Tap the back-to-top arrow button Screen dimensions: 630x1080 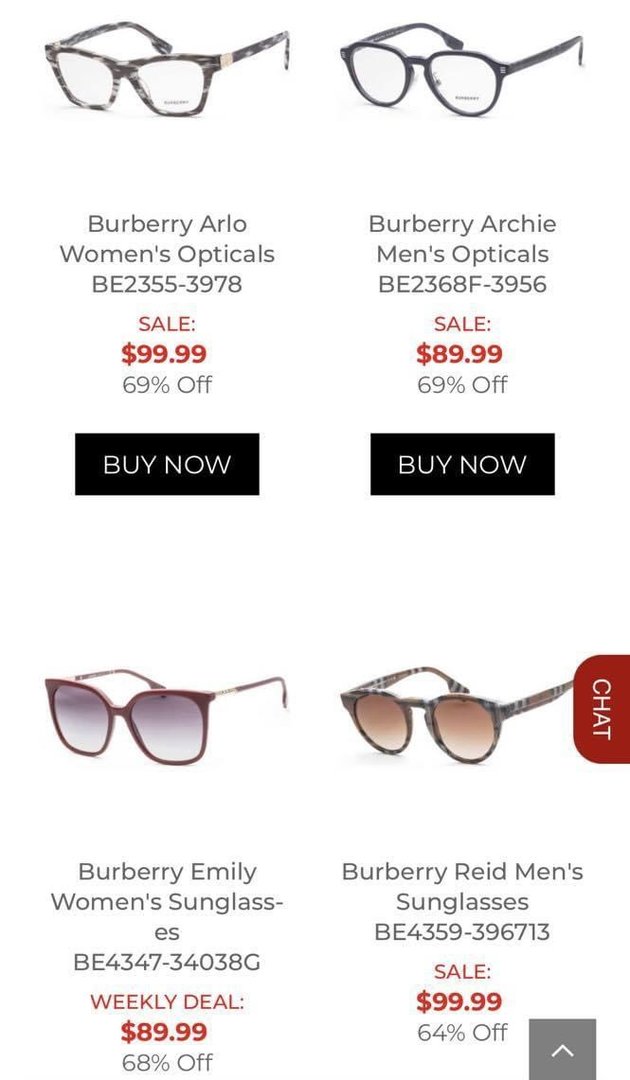pos(562,1050)
